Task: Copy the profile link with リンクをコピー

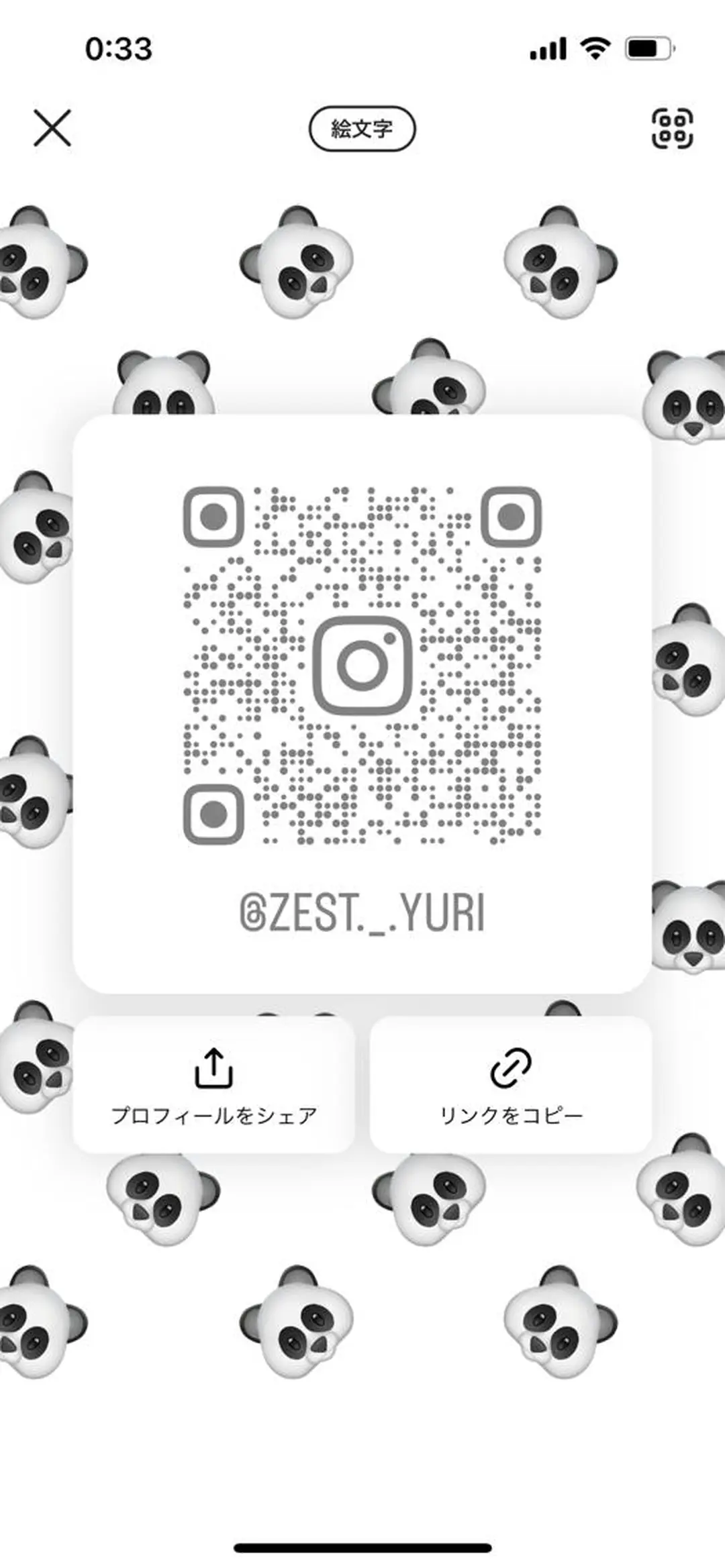Action: [510, 1085]
